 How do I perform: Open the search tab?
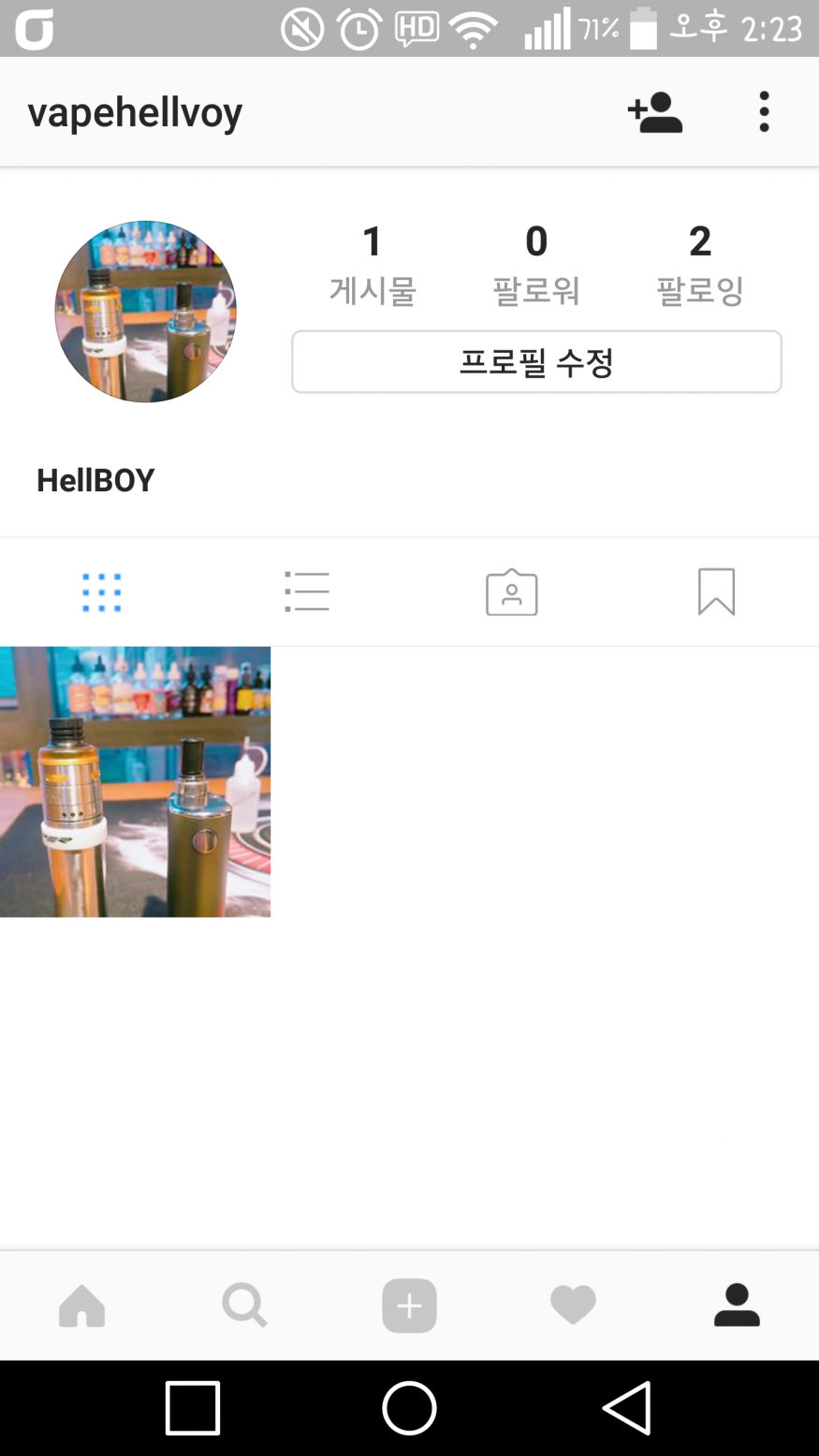click(x=245, y=1305)
